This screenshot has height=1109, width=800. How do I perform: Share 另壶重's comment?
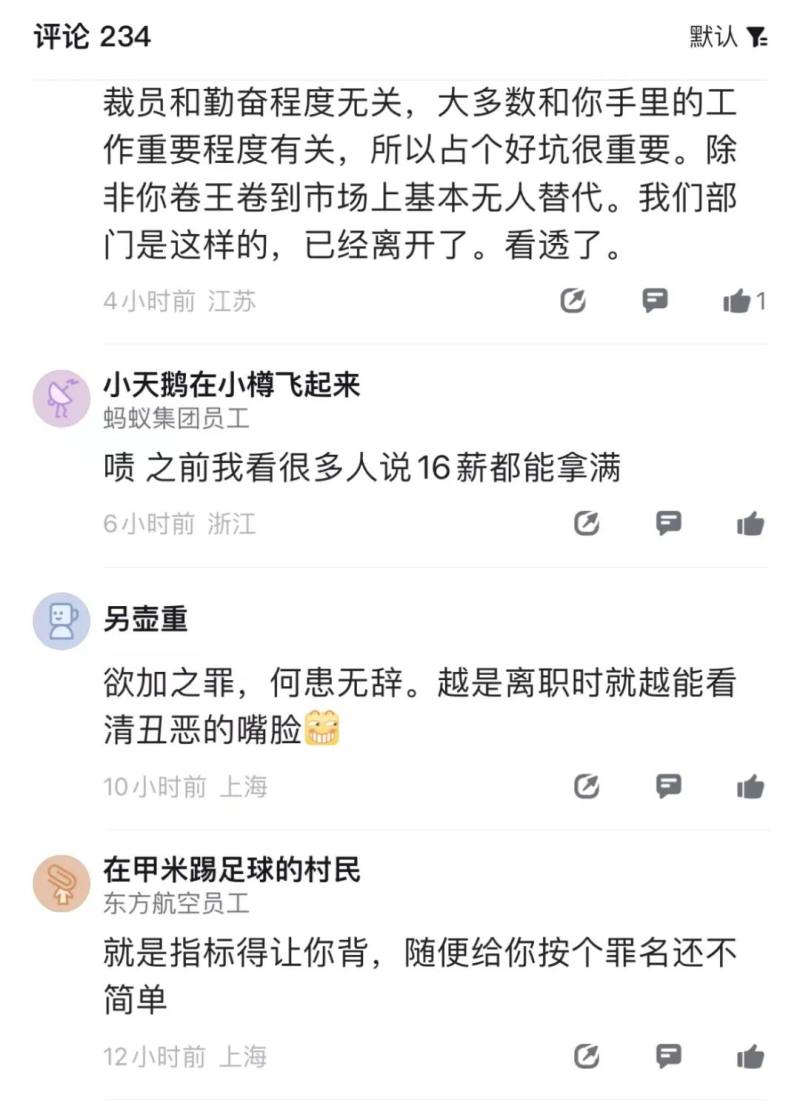click(x=587, y=786)
